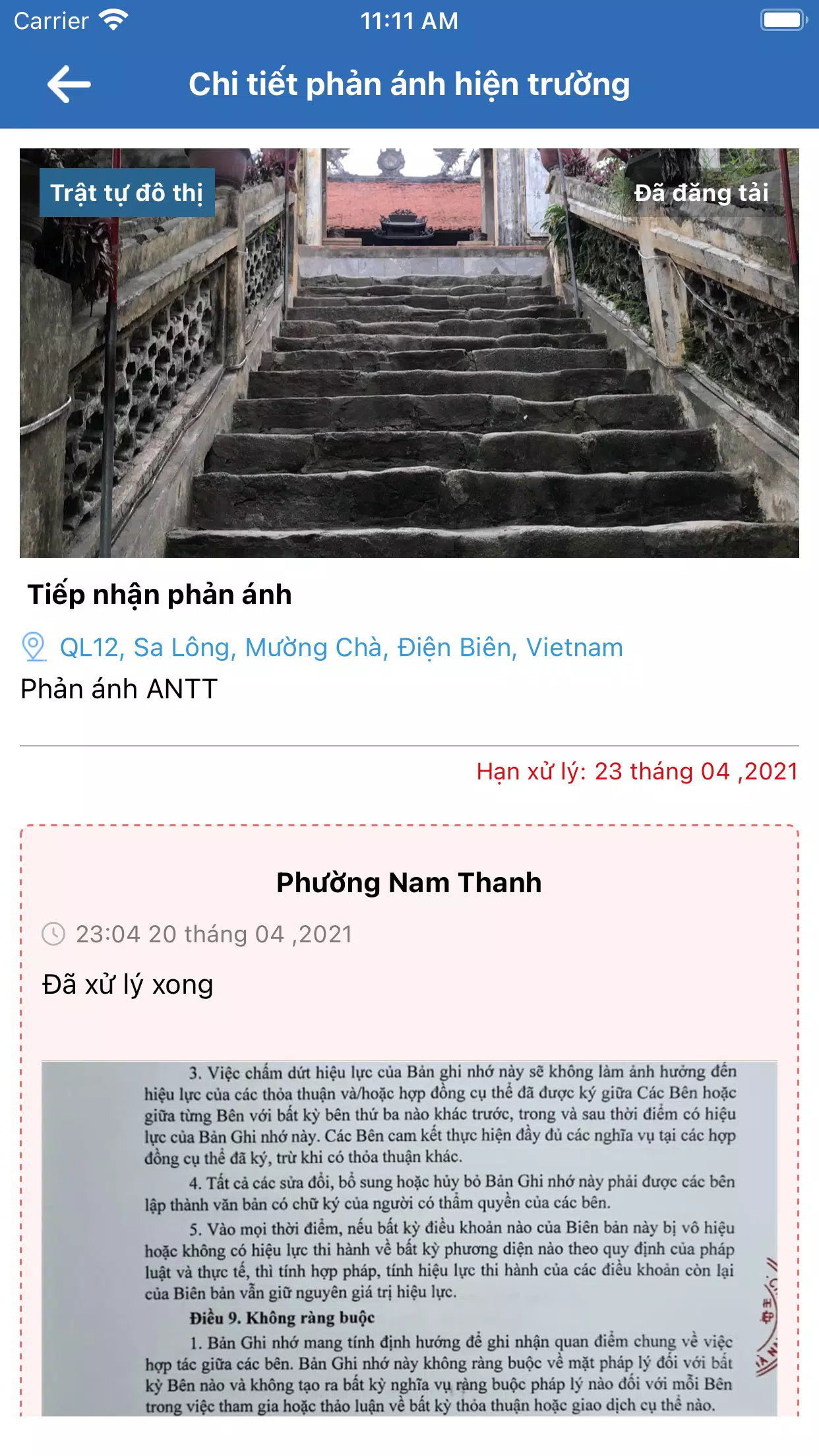The height and width of the screenshot is (1456, 819).
Task: Go back using the header arrow
Action: click(69, 84)
